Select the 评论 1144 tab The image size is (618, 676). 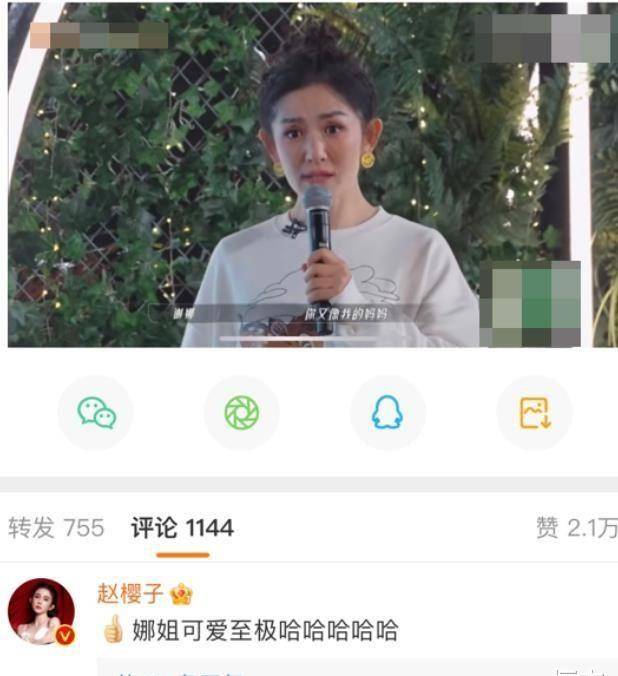(182, 528)
